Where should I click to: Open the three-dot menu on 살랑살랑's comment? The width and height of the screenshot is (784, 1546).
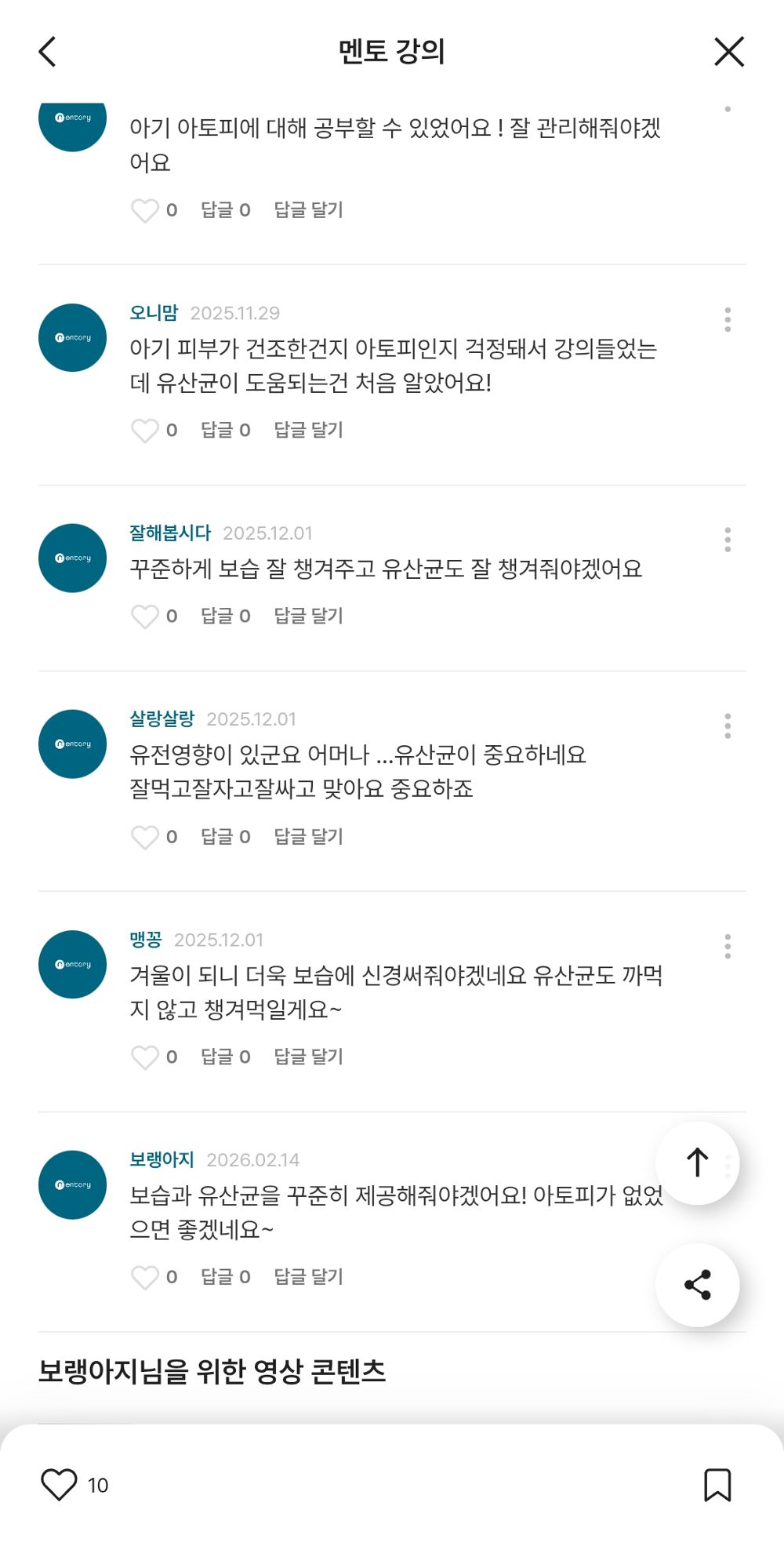[729, 727]
